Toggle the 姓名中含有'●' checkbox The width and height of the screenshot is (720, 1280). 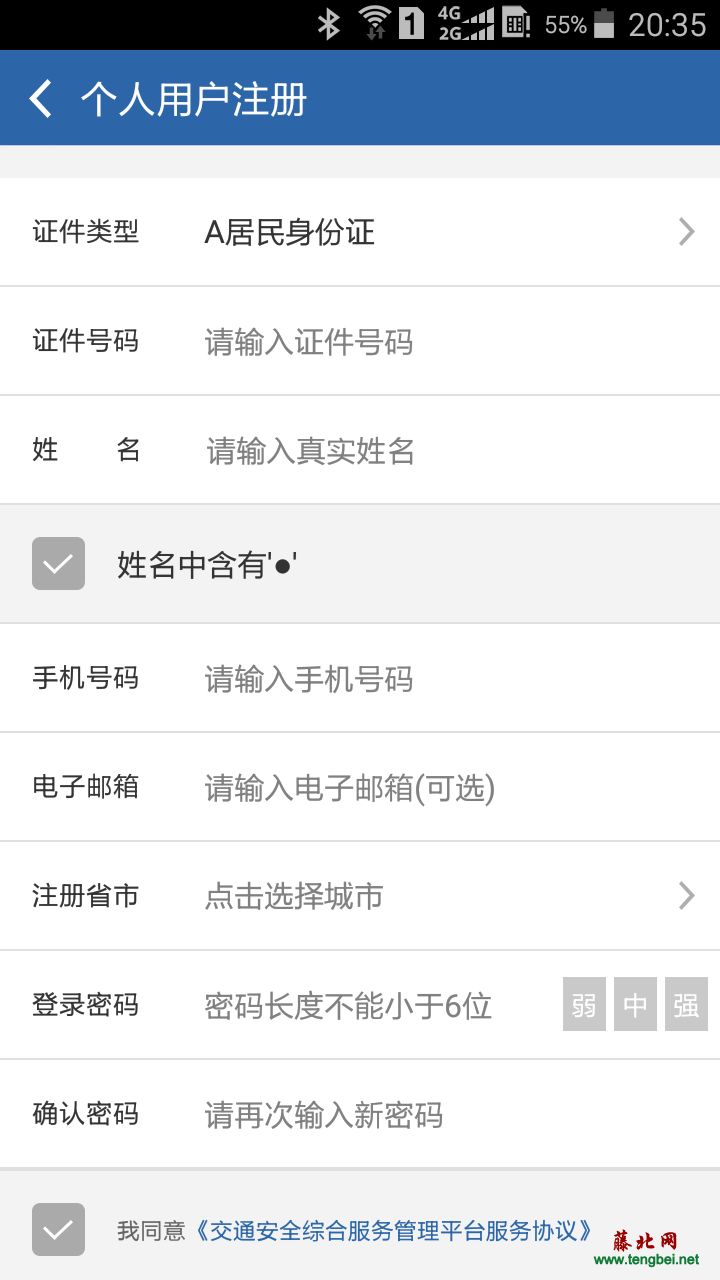tap(58, 563)
